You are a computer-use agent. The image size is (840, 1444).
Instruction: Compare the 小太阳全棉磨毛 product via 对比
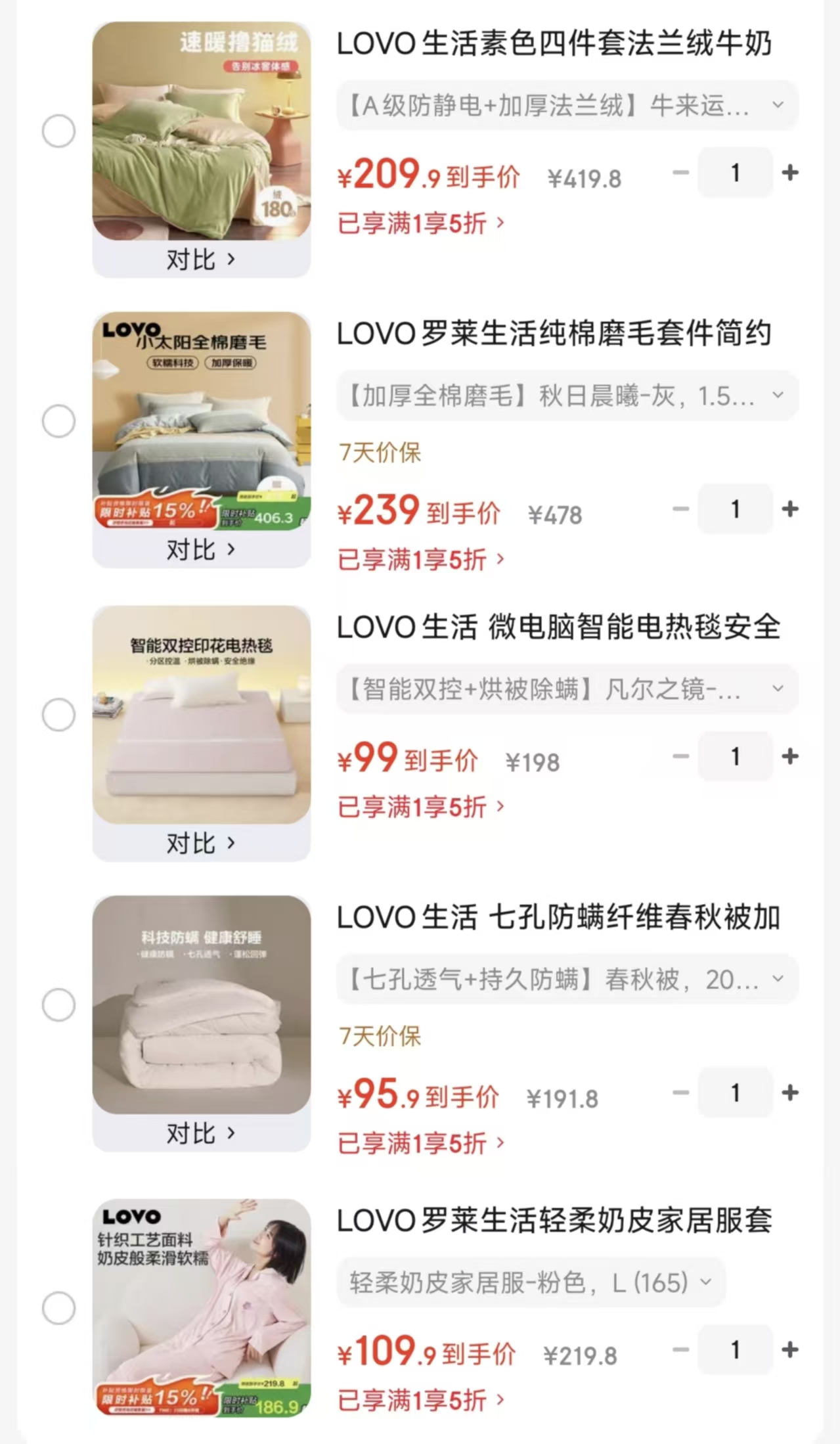click(x=200, y=550)
